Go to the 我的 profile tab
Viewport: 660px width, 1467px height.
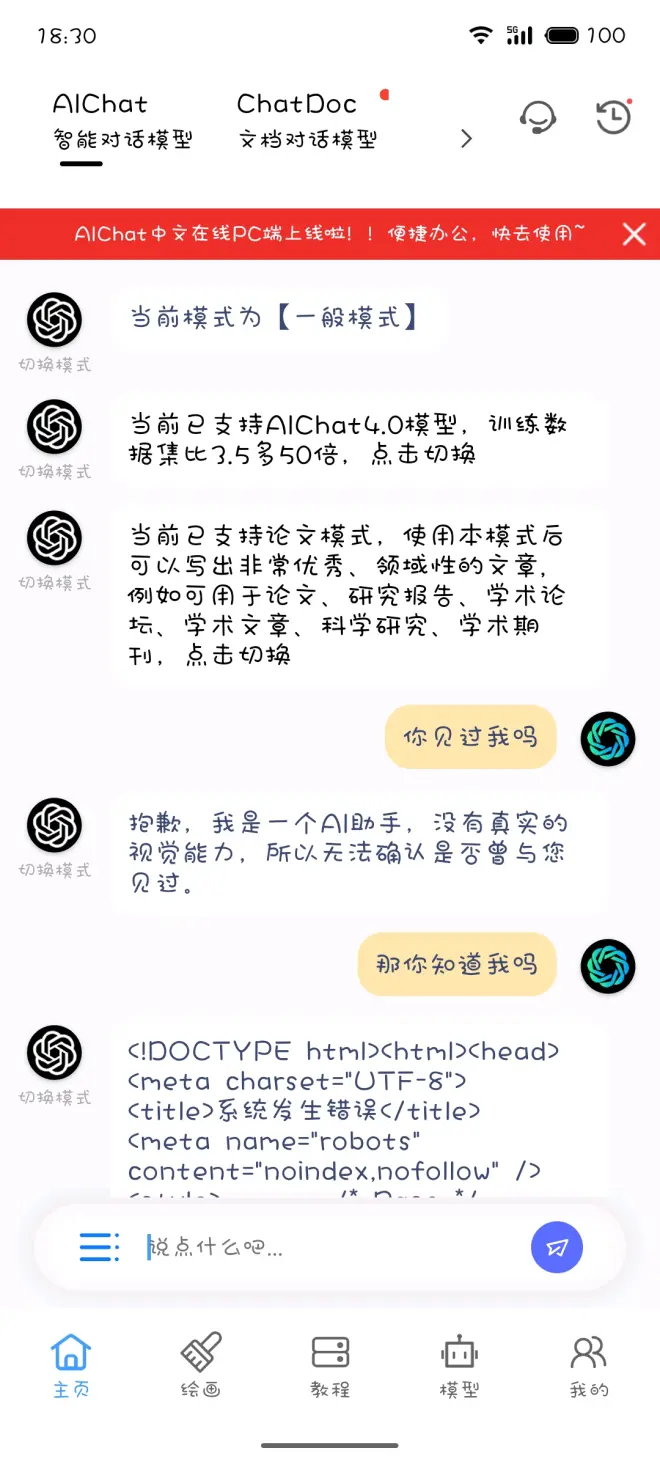point(589,1365)
